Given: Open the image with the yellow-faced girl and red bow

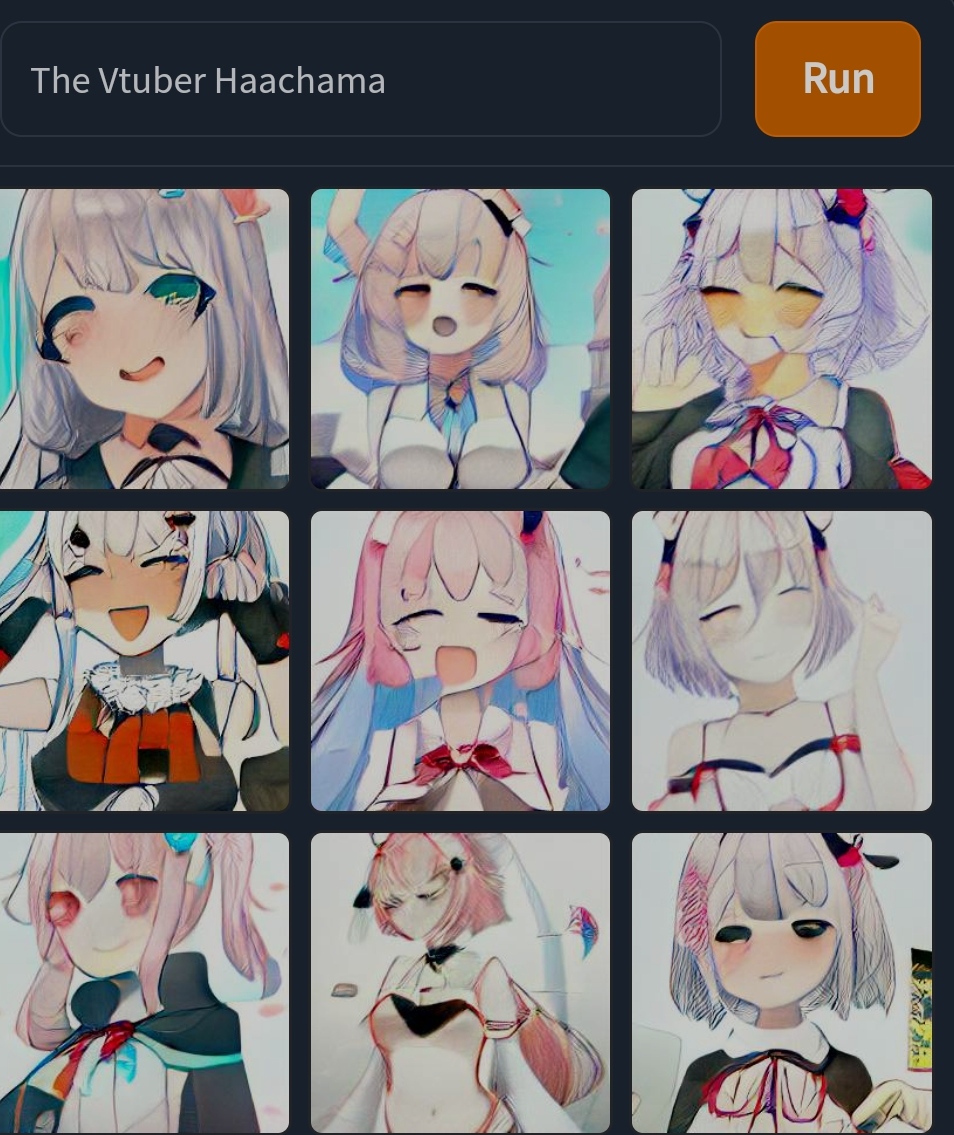Looking at the screenshot, I should 781,338.
